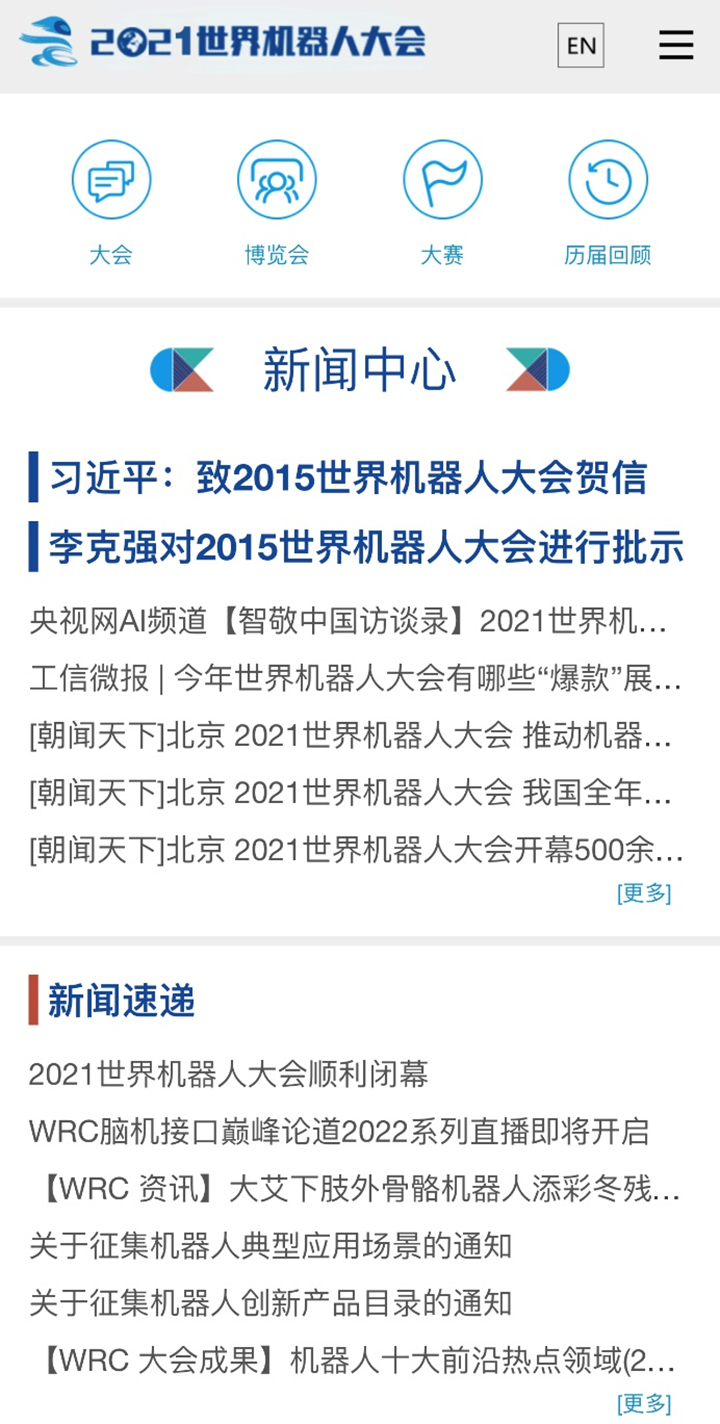The height and width of the screenshot is (1424, 720).
Task: Open 朝闻天下 article about 开幕500余
Action: click(x=355, y=851)
